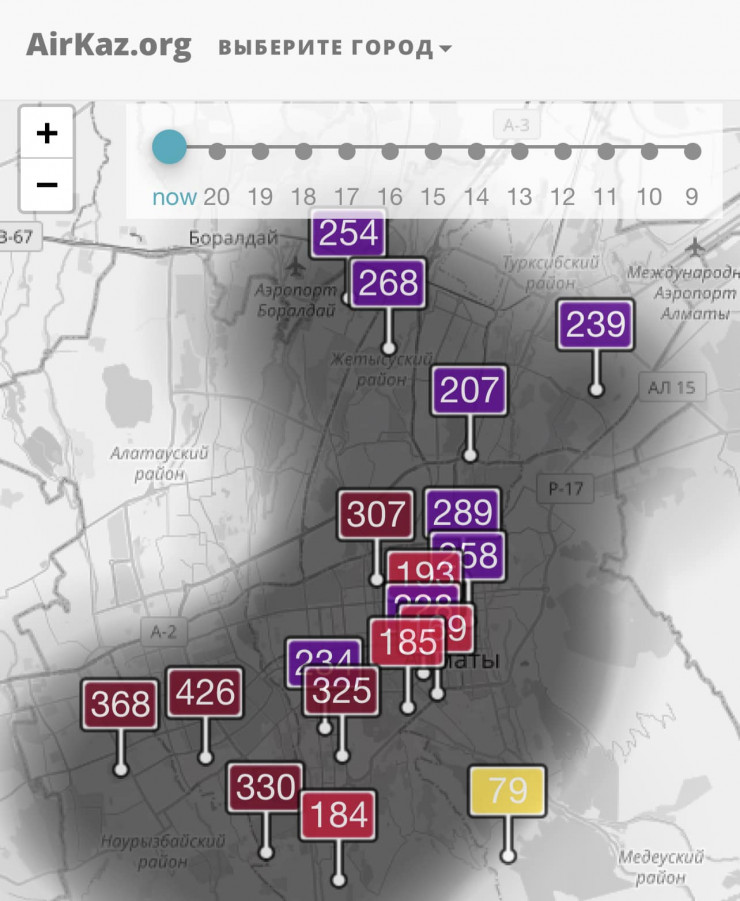Open the yellow marker showing 79

click(x=507, y=792)
